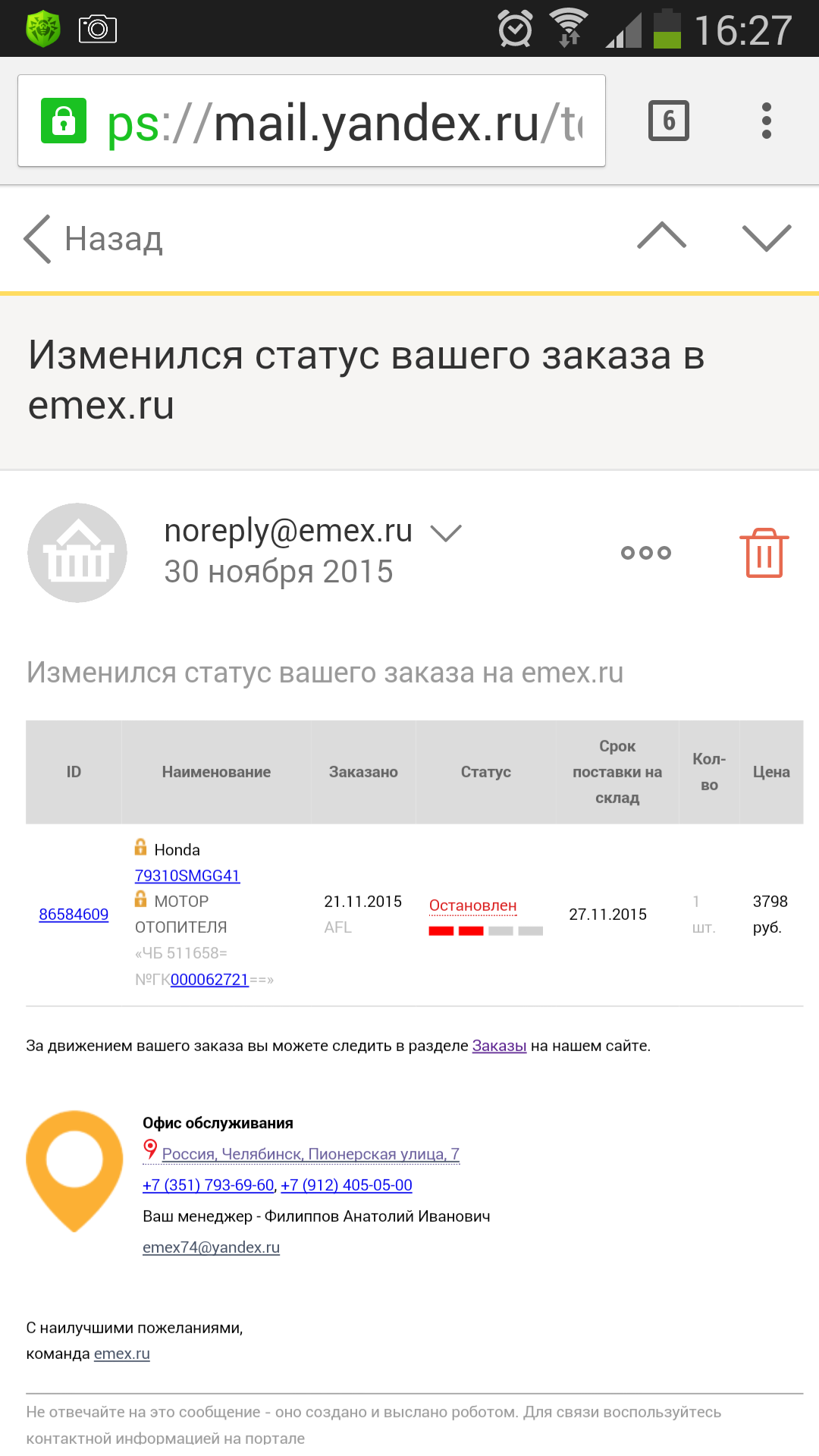Open the browser tabs switcher showing 6
819x1456 pixels.
coord(668,121)
